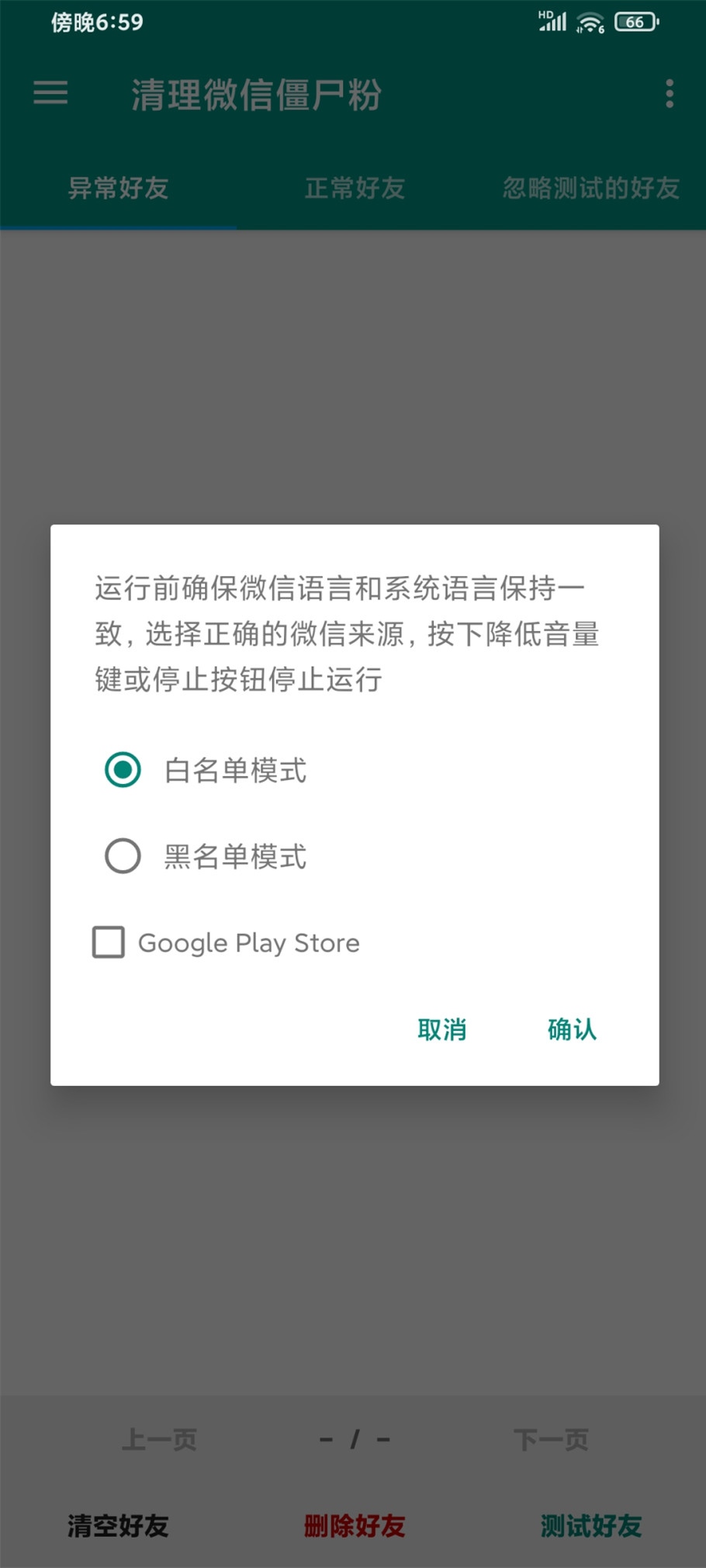
Task: Confirm with the 确认 button
Action: [x=572, y=1029]
